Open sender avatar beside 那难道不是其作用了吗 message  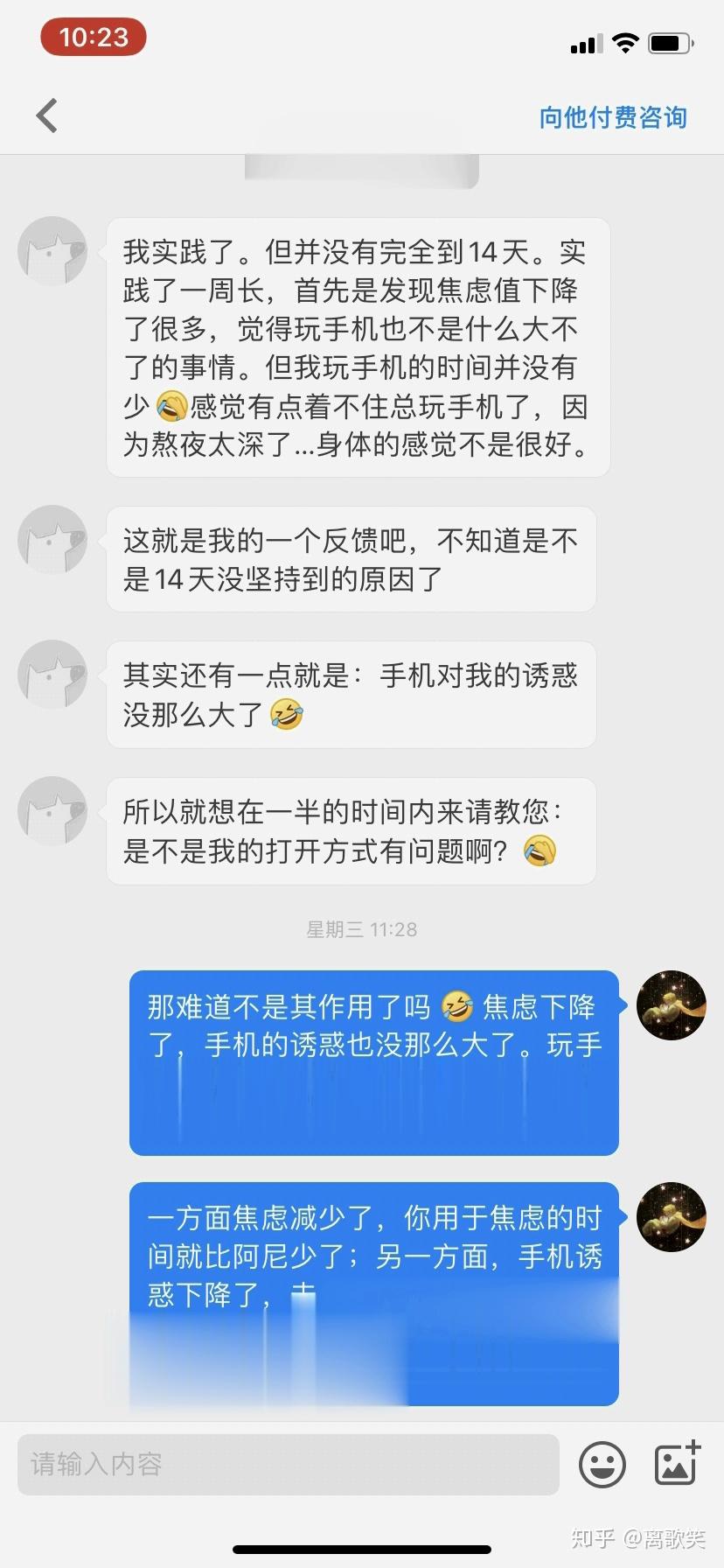tap(671, 1005)
